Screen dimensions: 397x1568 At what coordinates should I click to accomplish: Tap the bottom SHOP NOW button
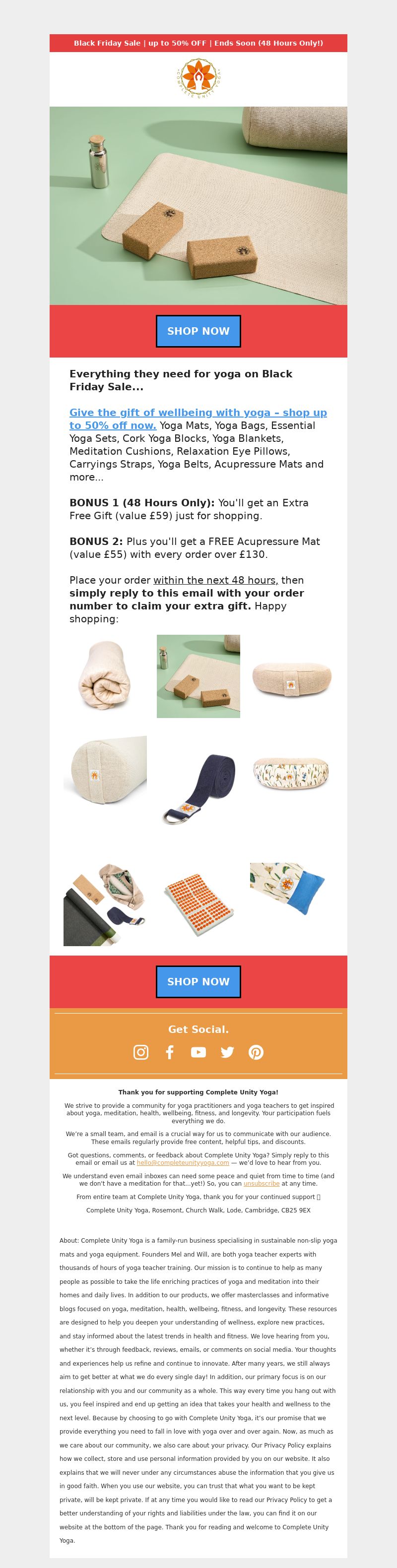pyautogui.click(x=198, y=982)
